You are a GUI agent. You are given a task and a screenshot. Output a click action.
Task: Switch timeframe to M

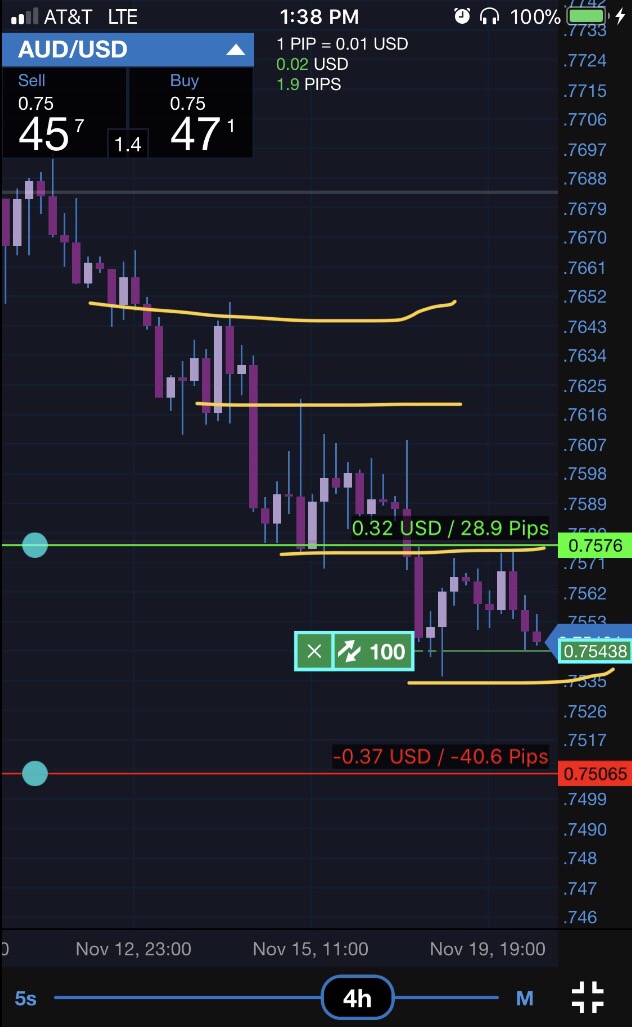525,997
